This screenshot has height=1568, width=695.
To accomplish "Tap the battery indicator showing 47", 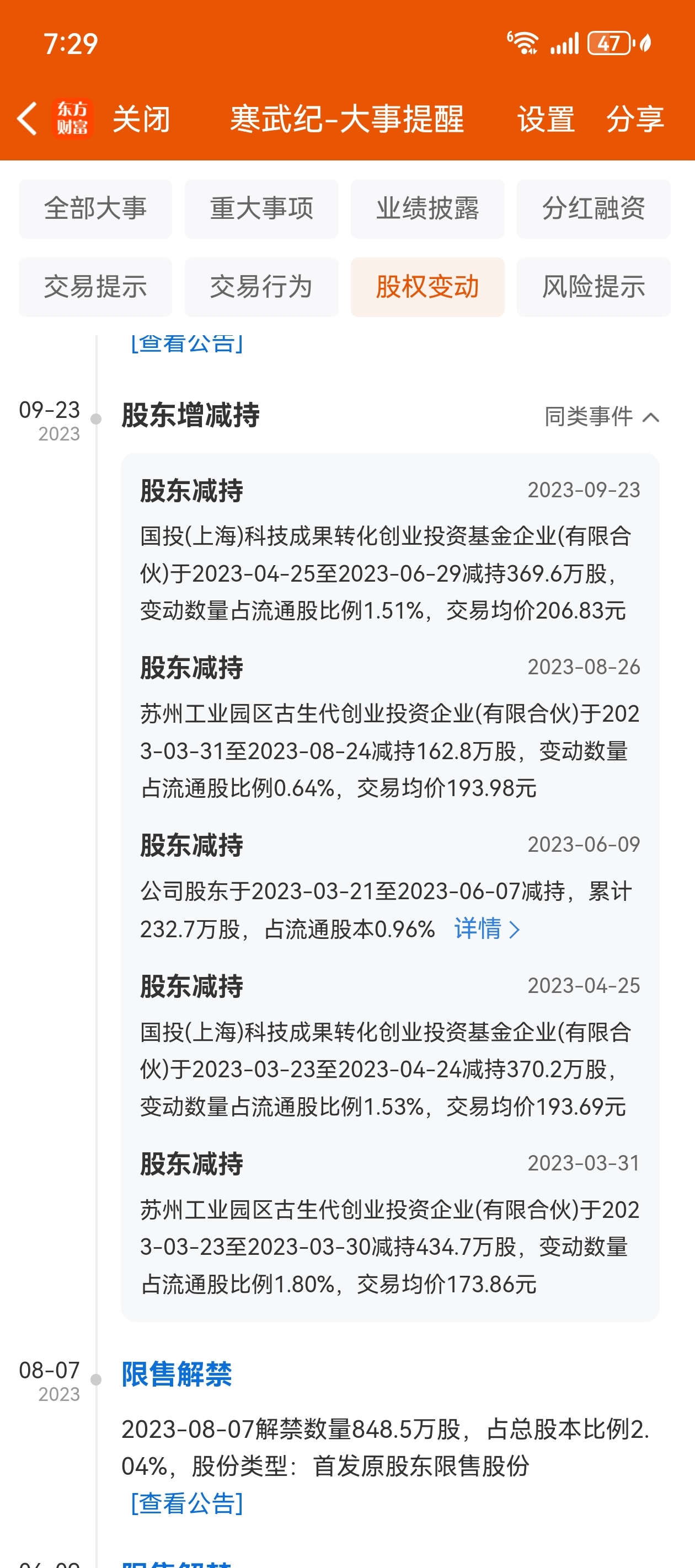I will click(609, 43).
